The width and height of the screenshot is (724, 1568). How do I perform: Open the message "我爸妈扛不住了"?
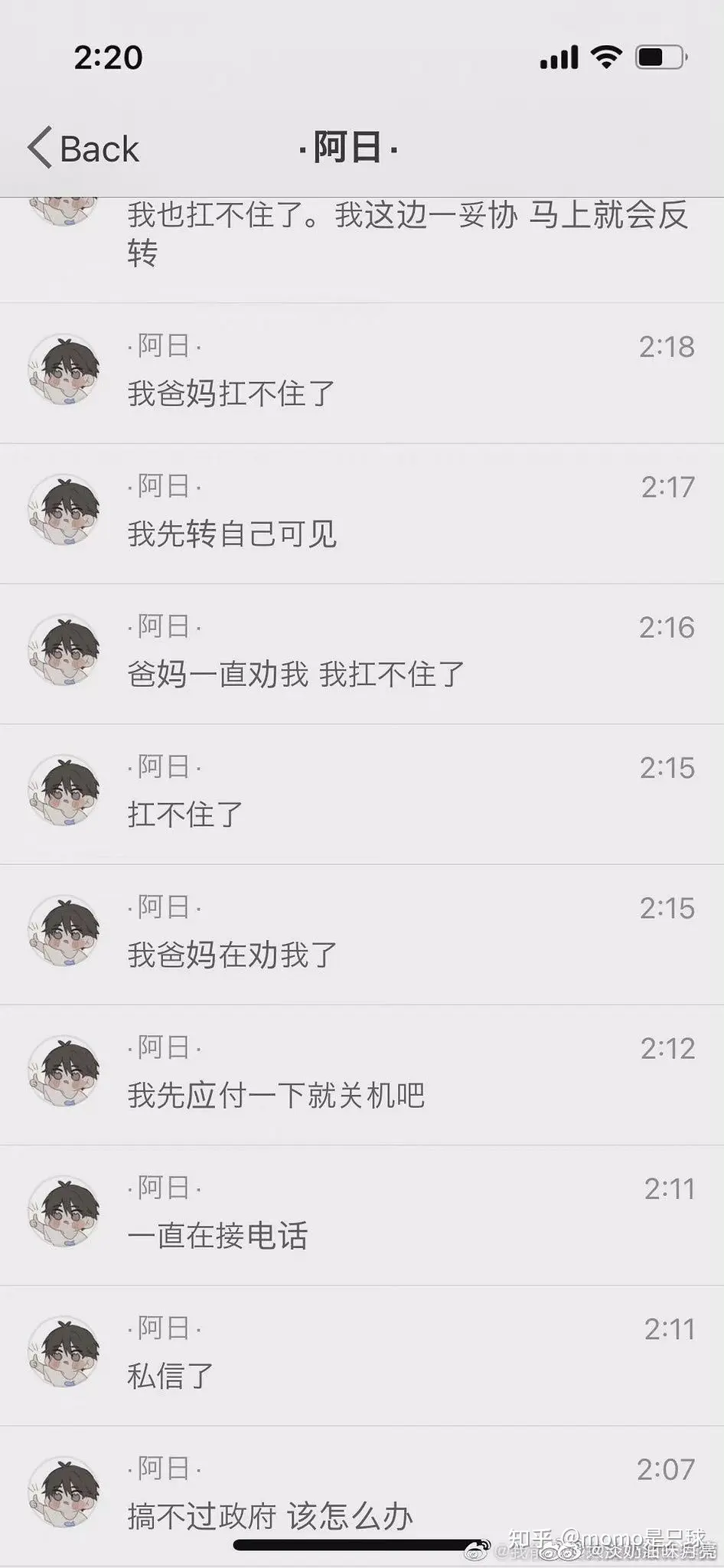(x=231, y=394)
